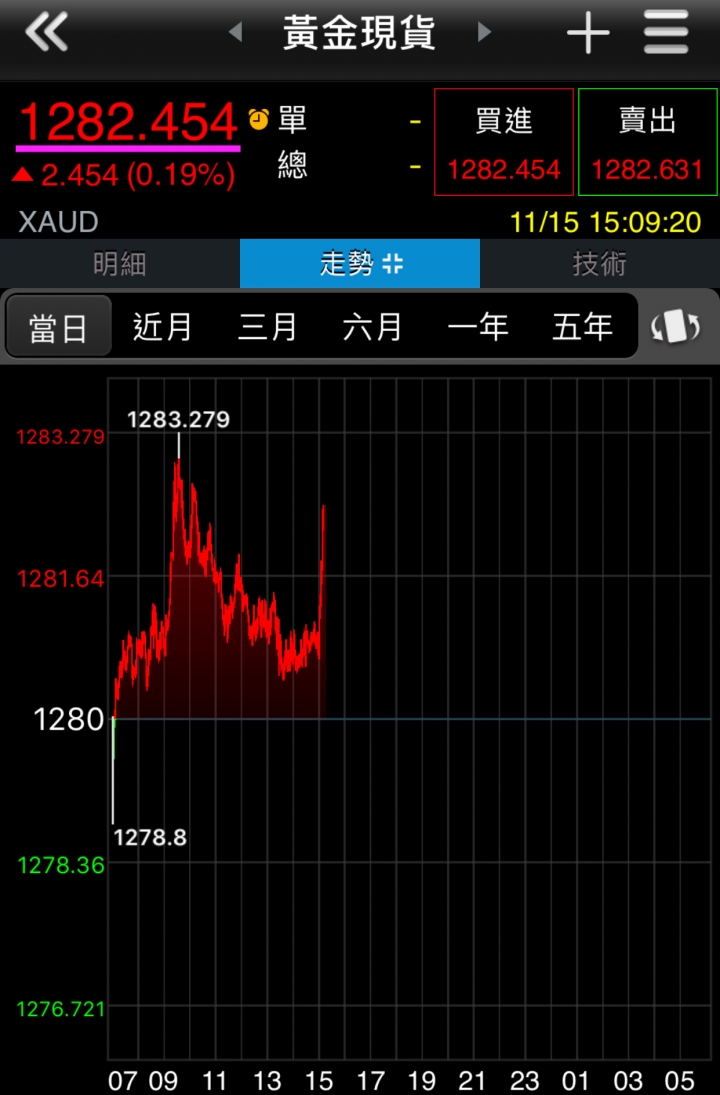
Task: View the 六月 chart range
Action: pyautogui.click(x=373, y=327)
